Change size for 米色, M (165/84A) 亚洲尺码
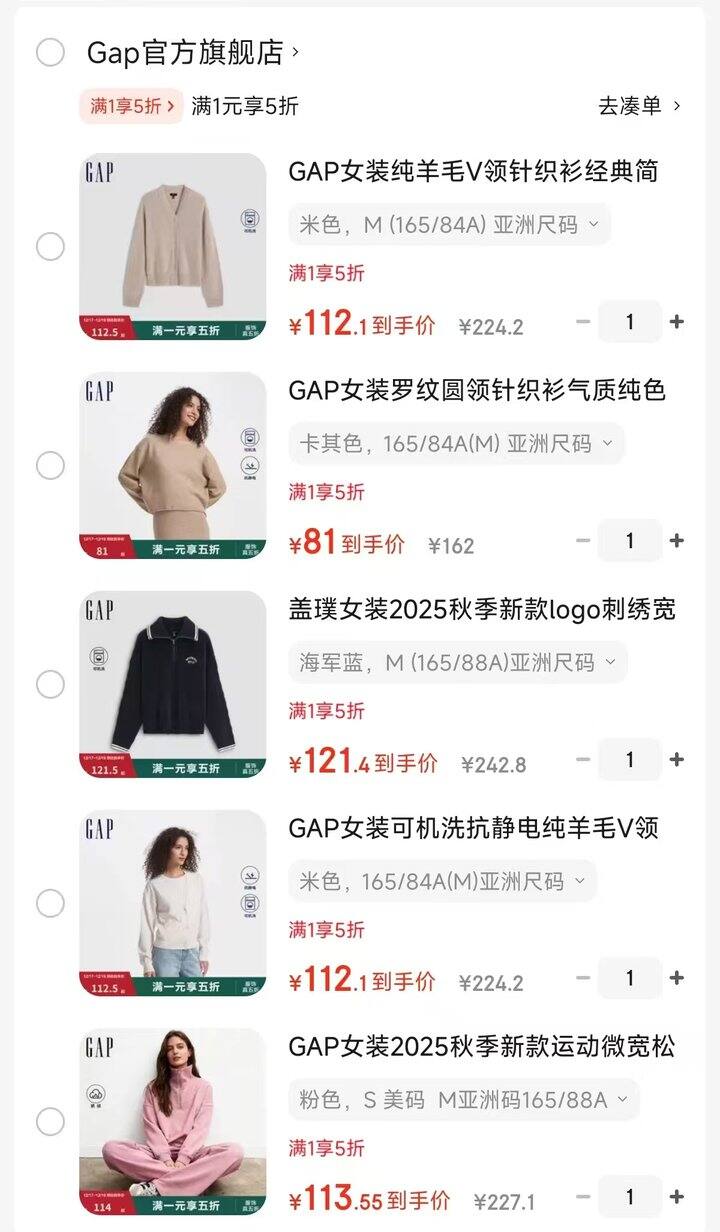The image size is (720, 1232). pyautogui.click(x=449, y=225)
